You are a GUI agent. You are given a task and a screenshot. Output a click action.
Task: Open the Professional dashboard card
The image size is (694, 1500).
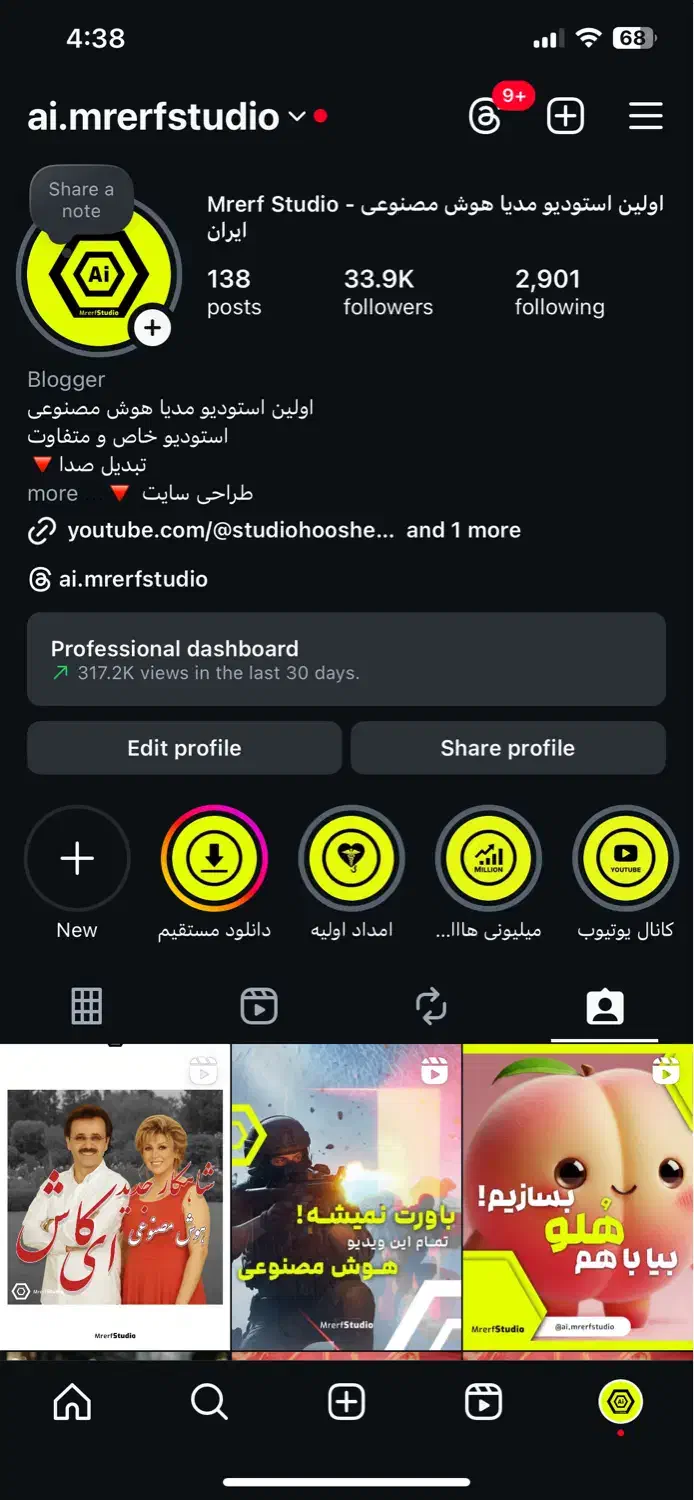(x=346, y=659)
